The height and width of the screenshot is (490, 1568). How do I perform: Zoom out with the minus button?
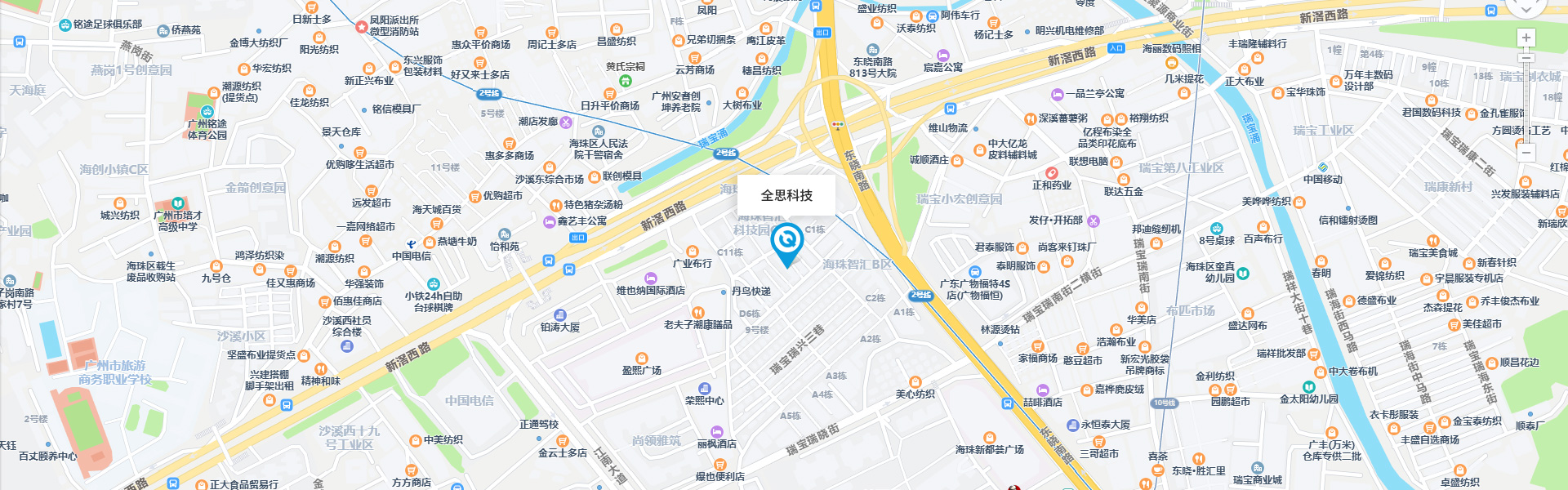point(1526,152)
